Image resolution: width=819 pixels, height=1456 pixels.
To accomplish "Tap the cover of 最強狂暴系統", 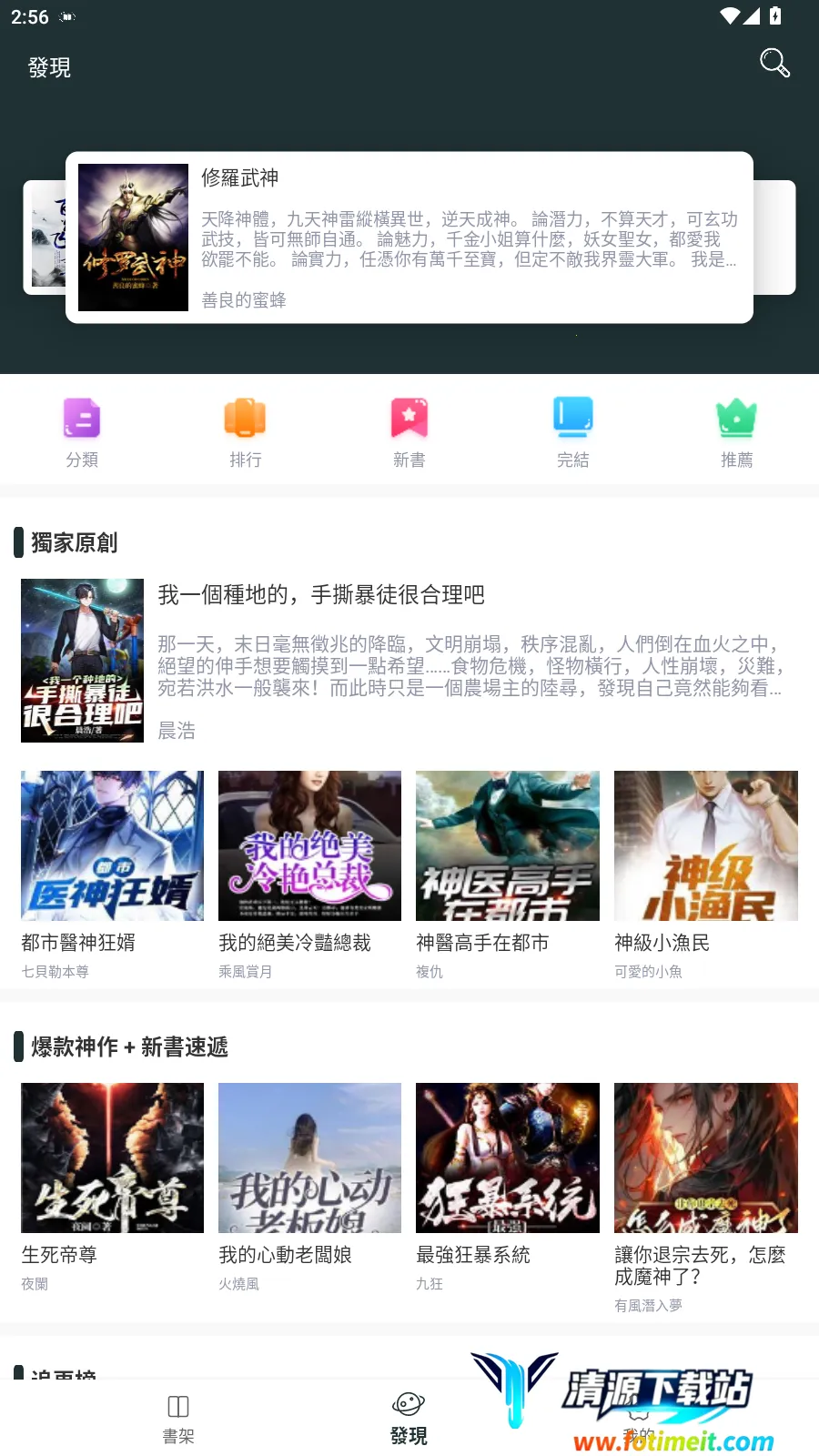I will click(x=507, y=1157).
